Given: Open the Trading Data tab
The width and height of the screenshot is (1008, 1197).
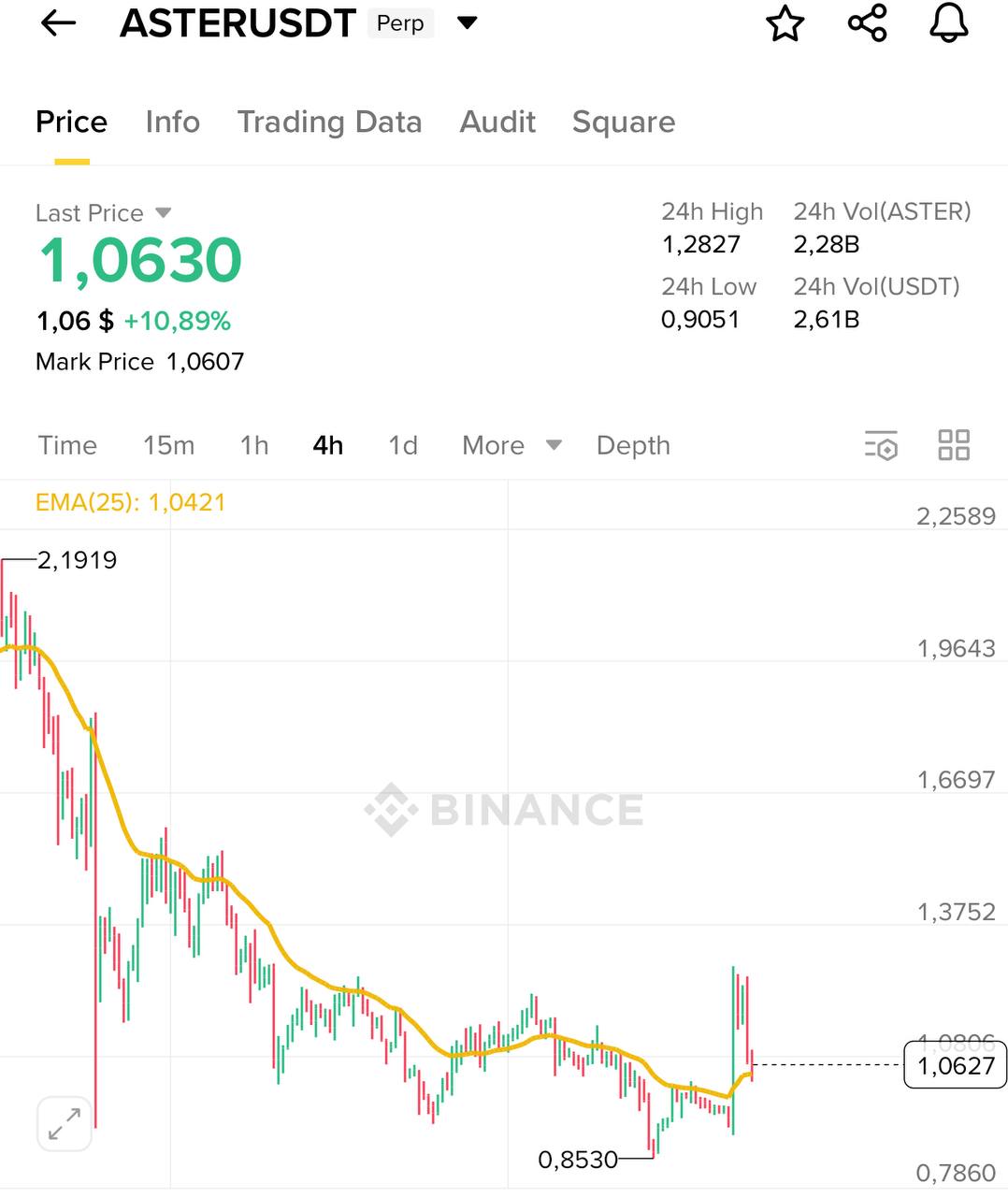Looking at the screenshot, I should coord(329,123).
